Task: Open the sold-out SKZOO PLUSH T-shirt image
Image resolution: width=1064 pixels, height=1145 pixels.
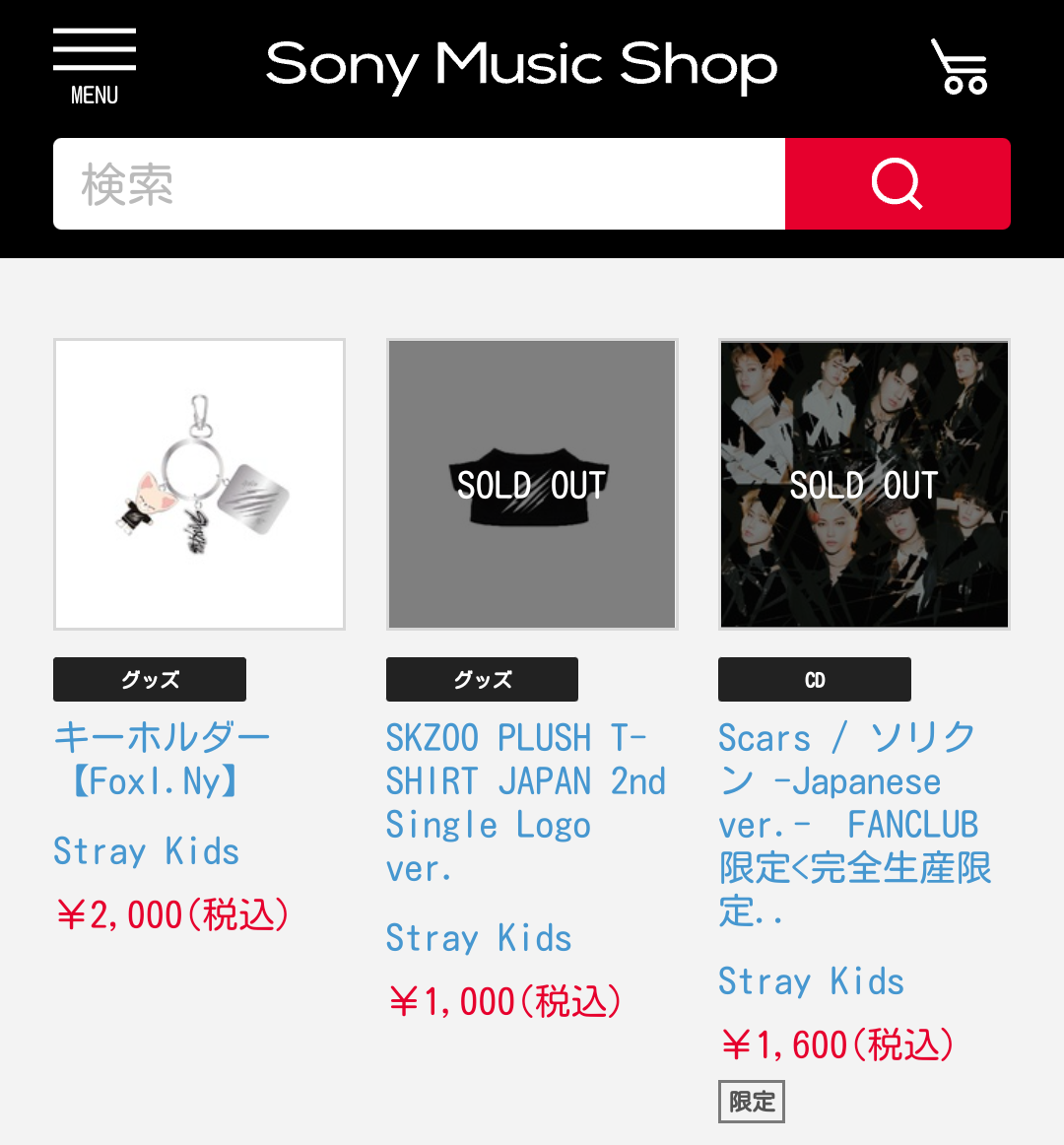Action: [x=532, y=485]
